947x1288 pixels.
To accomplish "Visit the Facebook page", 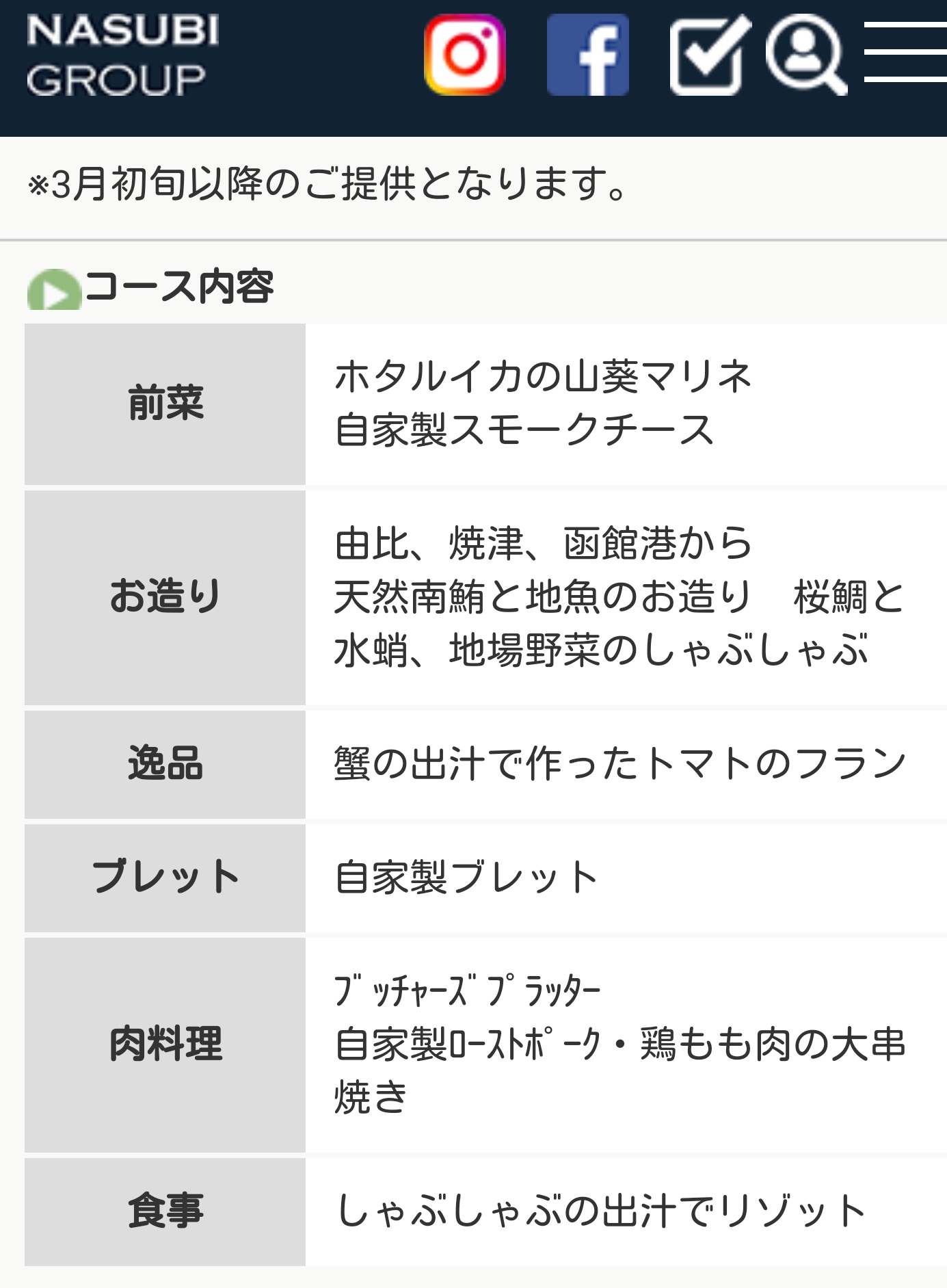I will pos(587,55).
